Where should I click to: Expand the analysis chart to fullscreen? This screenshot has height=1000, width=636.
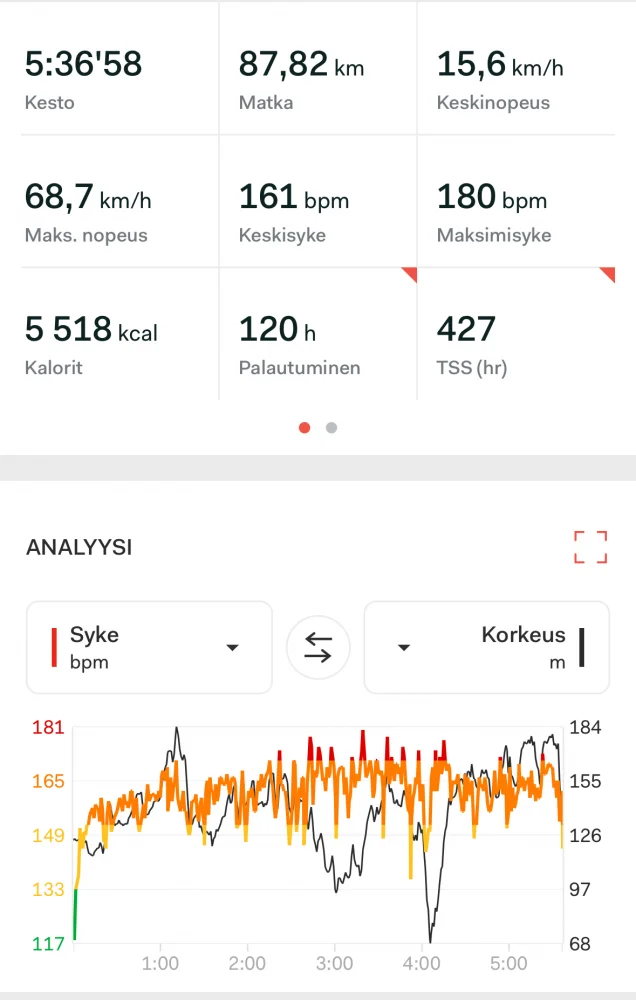click(x=590, y=547)
